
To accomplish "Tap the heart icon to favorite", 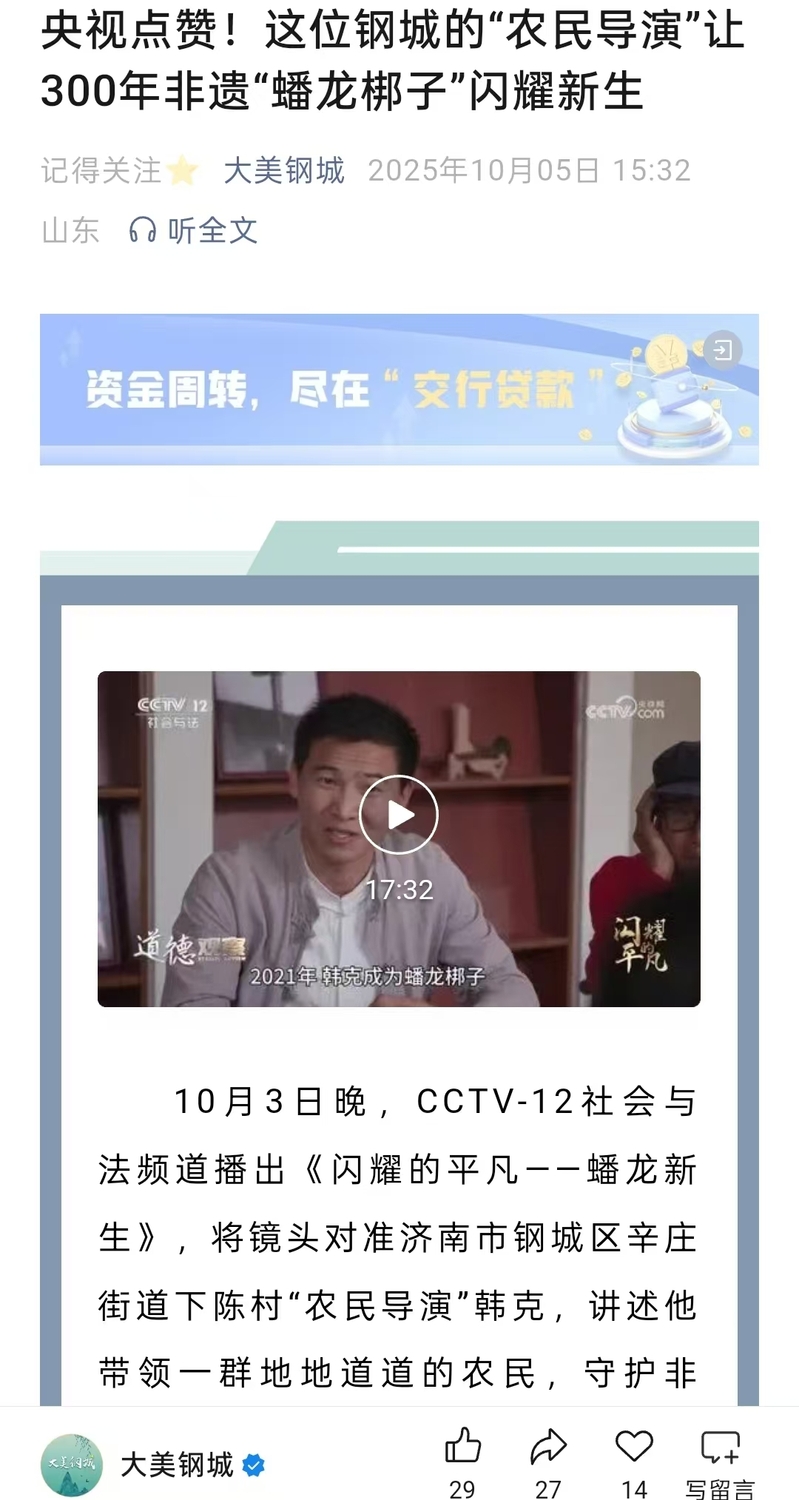I will click(634, 1447).
